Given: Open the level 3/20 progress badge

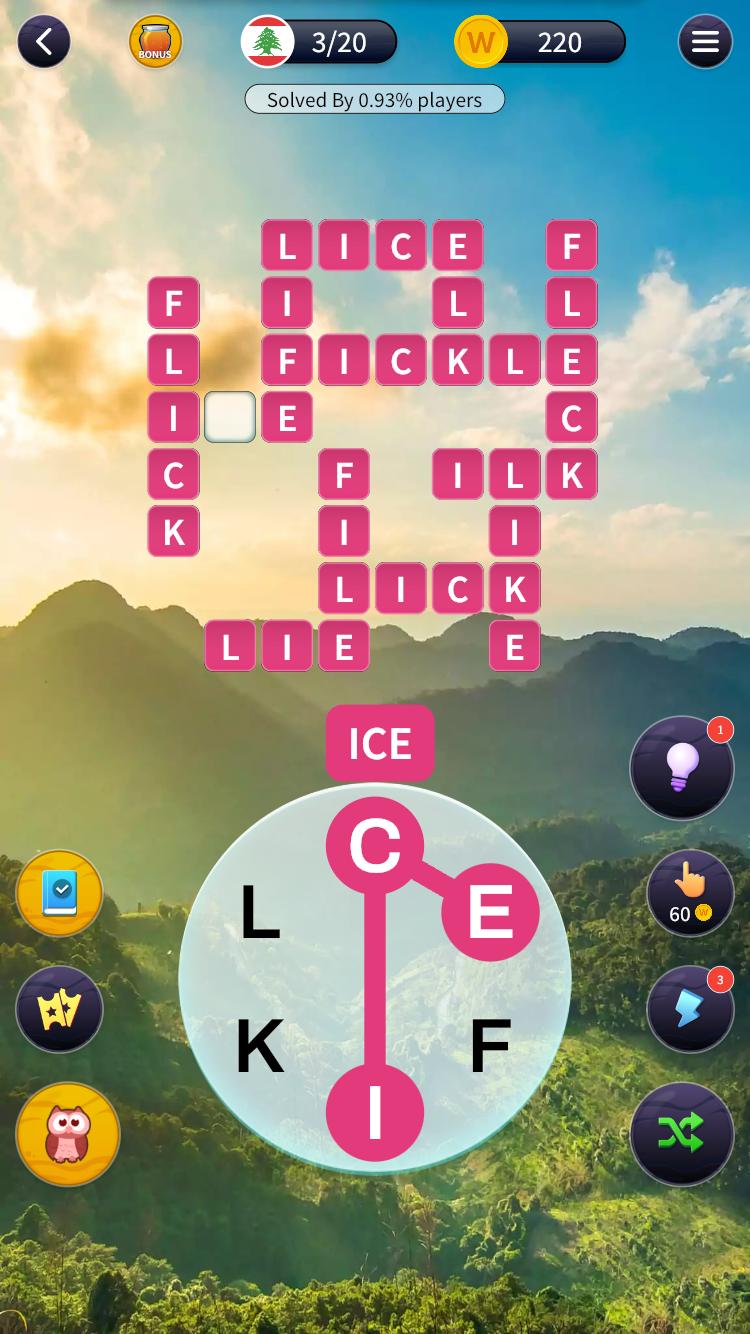Looking at the screenshot, I should click(320, 42).
